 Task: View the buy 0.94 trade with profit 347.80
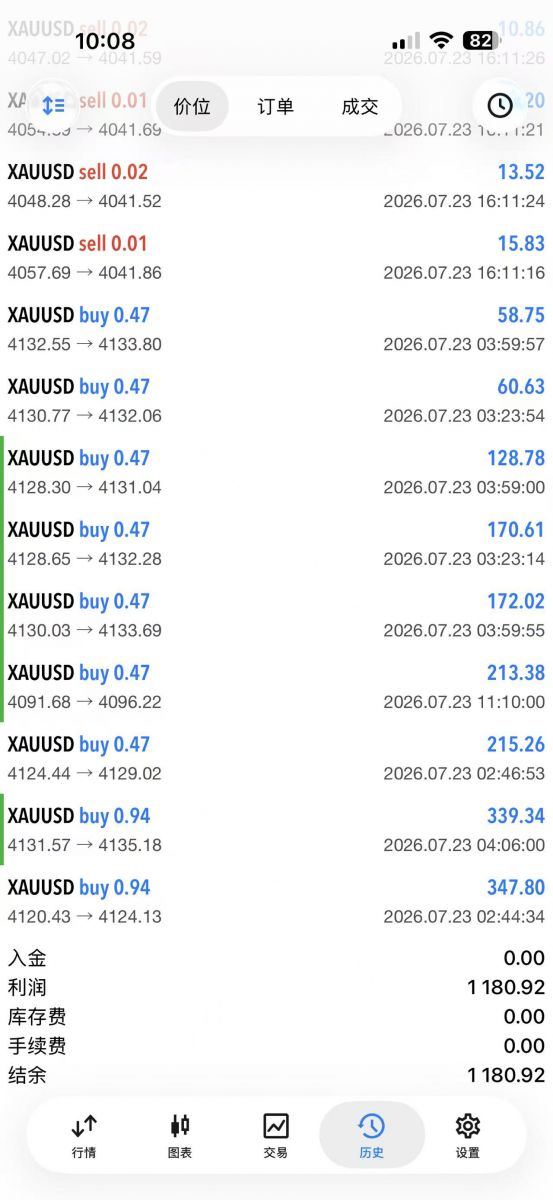276,901
